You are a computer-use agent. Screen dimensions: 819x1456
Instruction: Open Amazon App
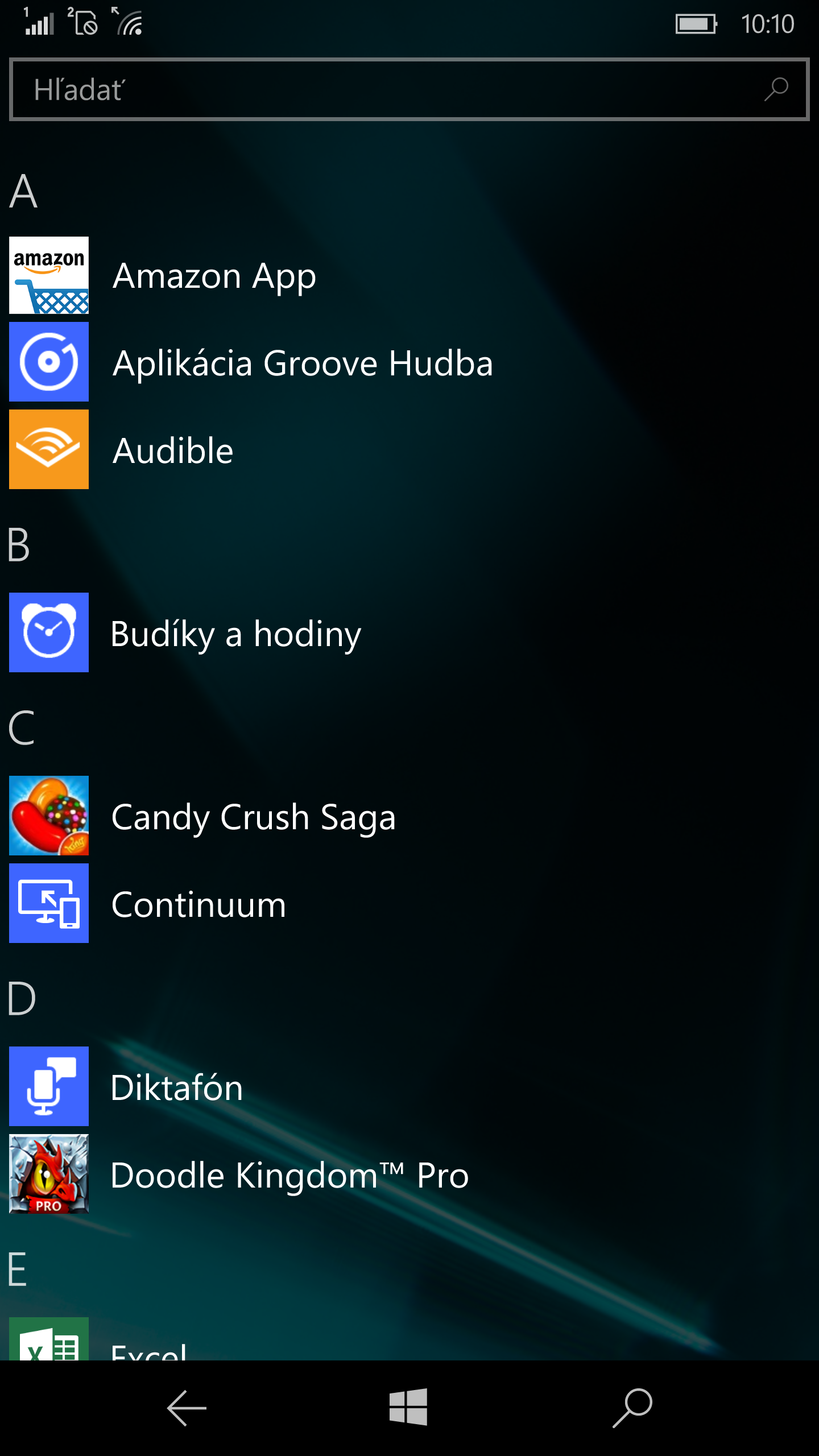click(x=409, y=275)
